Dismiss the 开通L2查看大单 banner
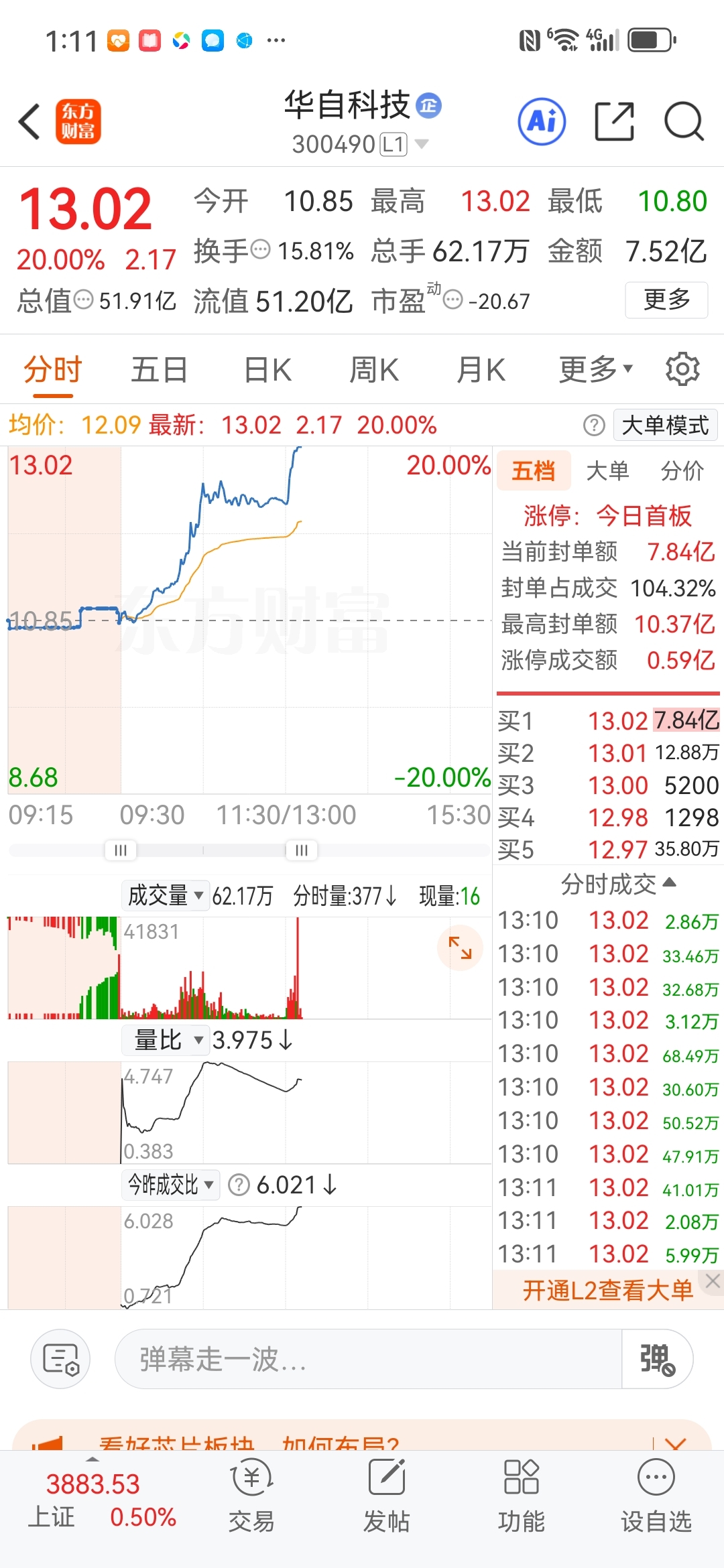Image resolution: width=724 pixels, height=1568 pixels. (x=713, y=1282)
